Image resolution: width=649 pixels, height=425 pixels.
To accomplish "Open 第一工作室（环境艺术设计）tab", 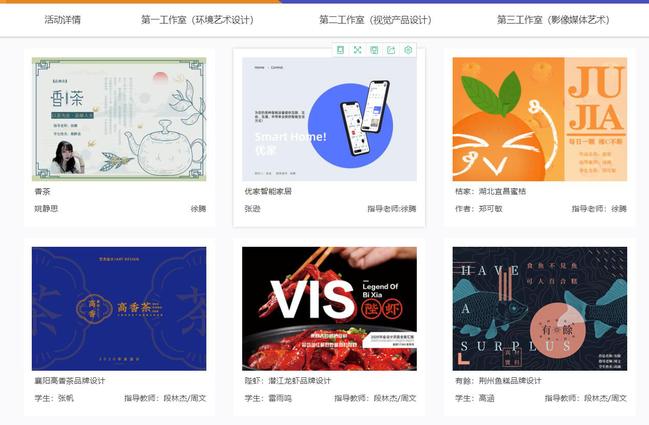I will (197, 19).
